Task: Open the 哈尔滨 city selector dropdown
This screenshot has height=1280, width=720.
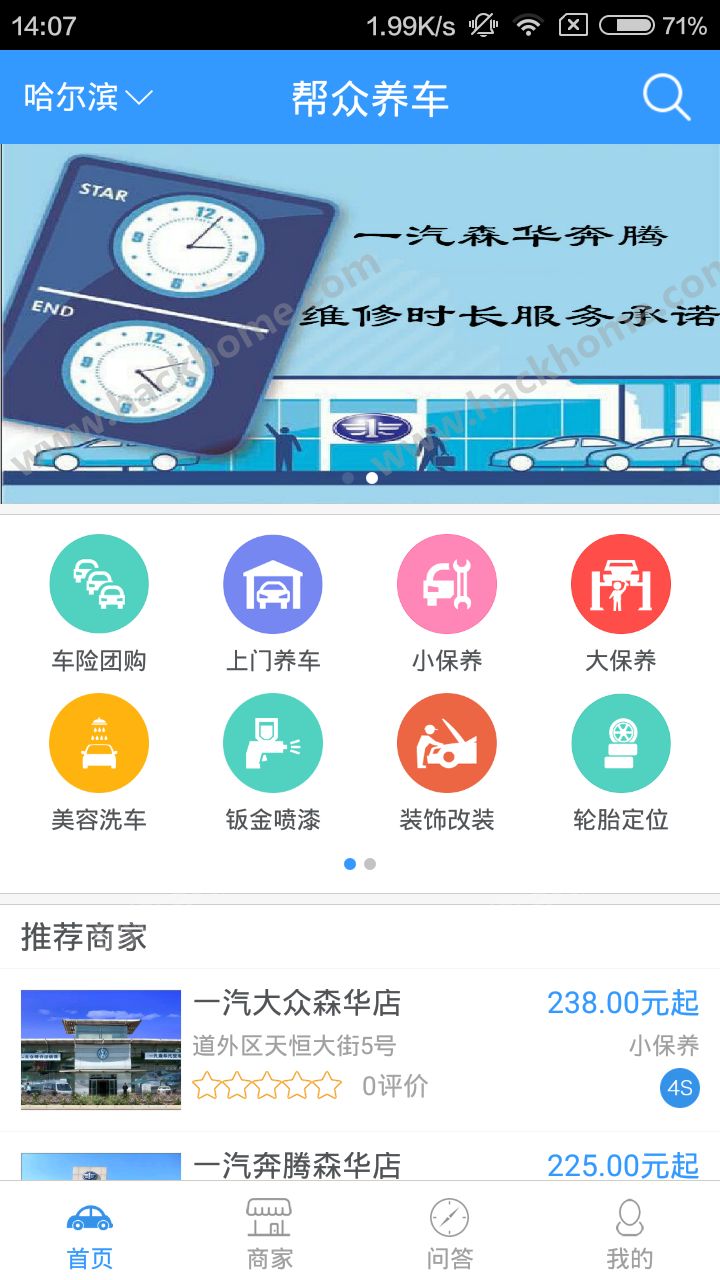Action: pos(88,97)
